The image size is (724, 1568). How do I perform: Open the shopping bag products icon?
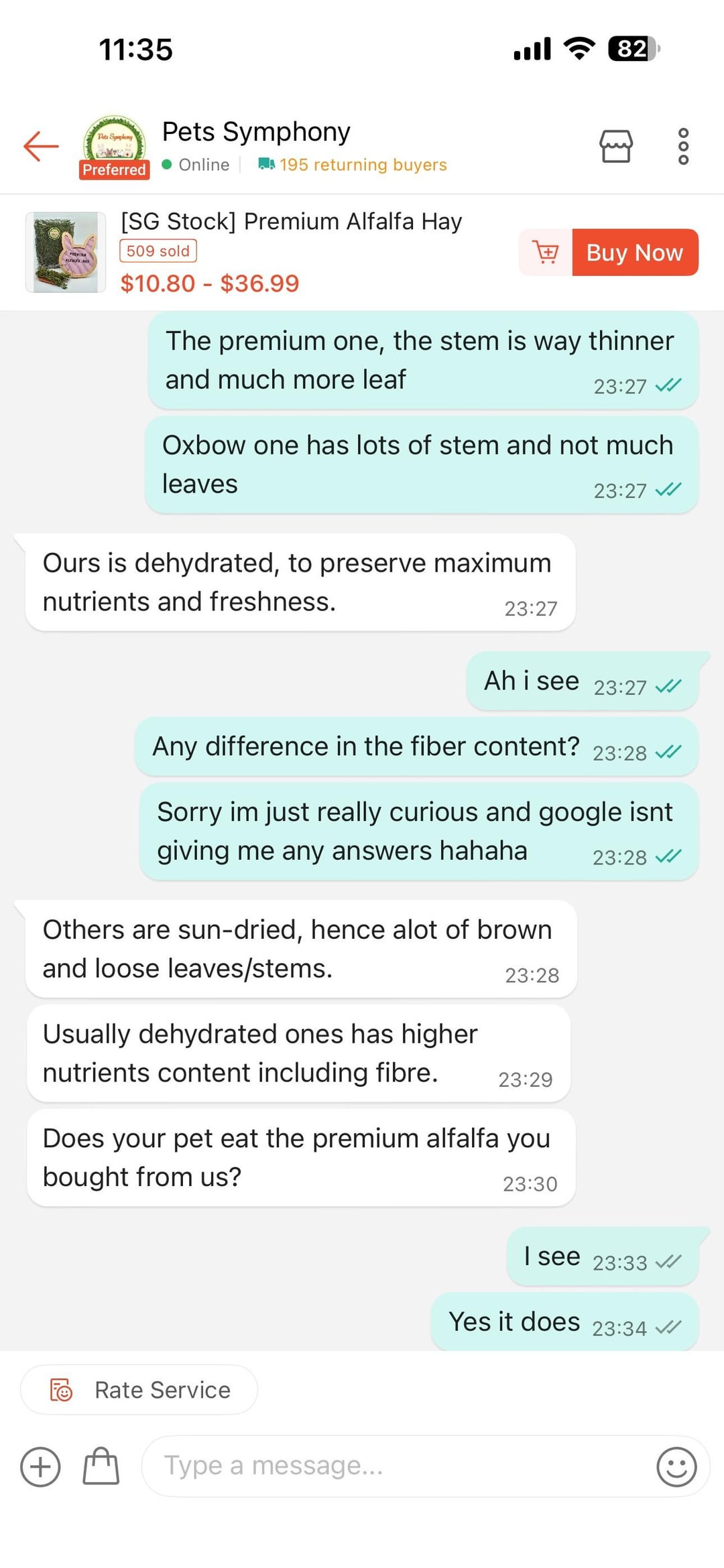[x=101, y=1467]
